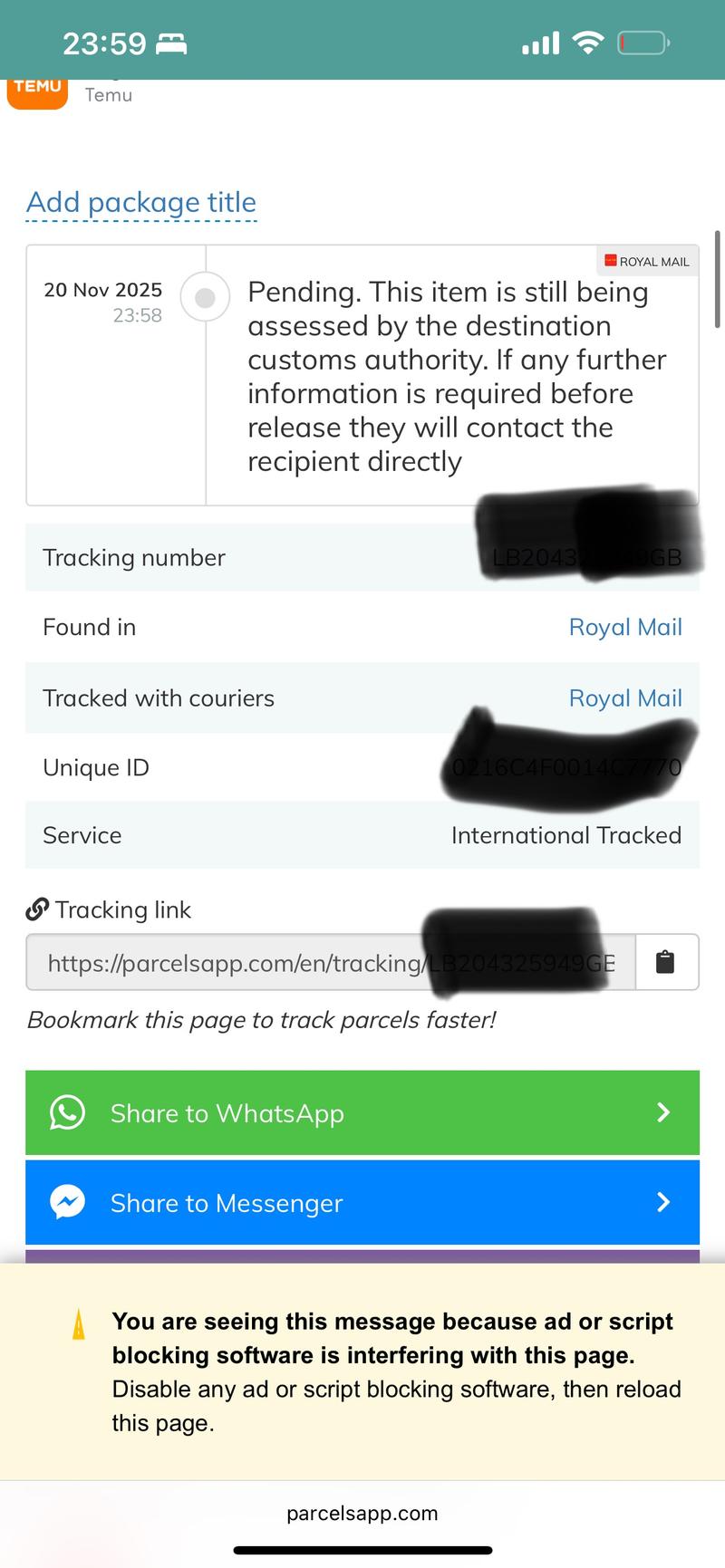
Task: Share to Messenger
Action: click(362, 1202)
